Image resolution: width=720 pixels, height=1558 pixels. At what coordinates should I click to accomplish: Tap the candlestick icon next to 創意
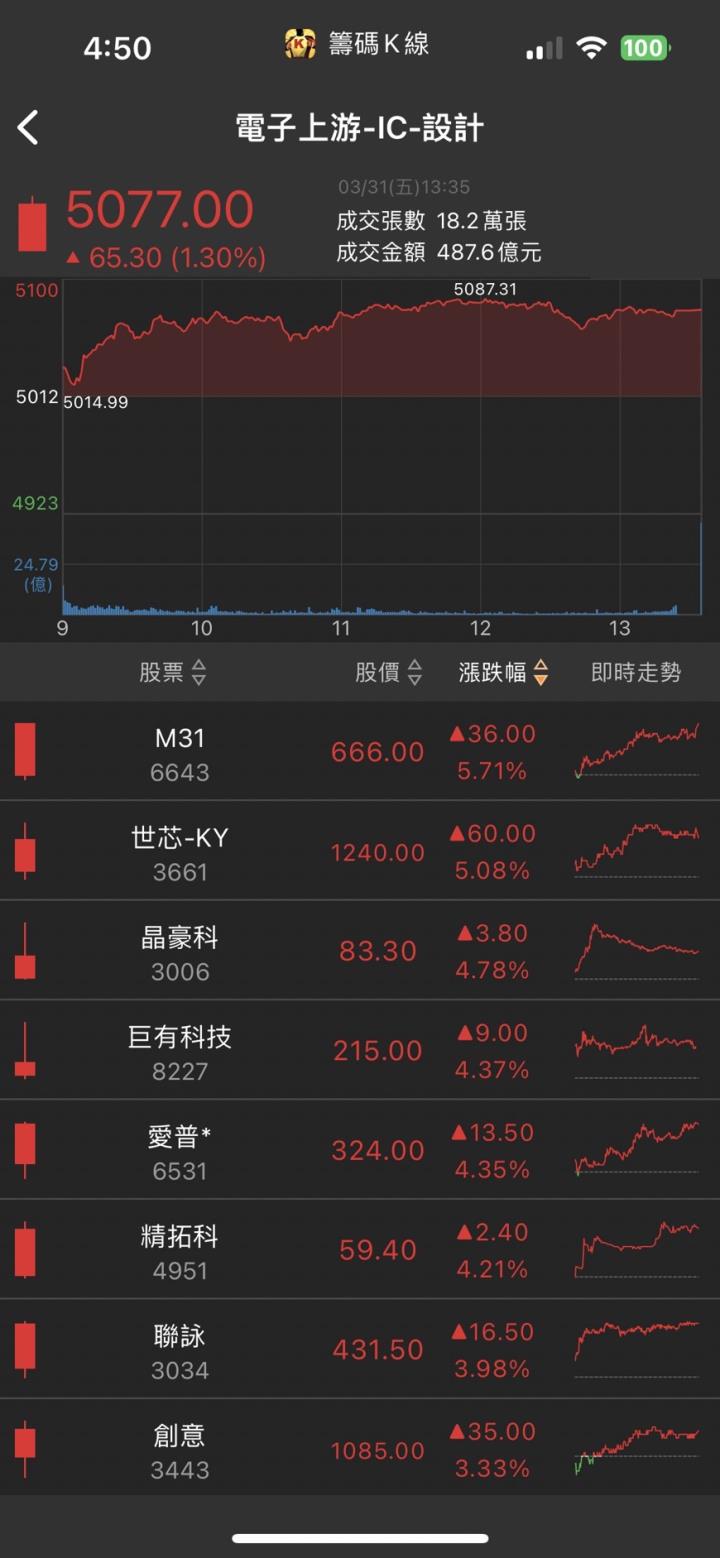24,1448
